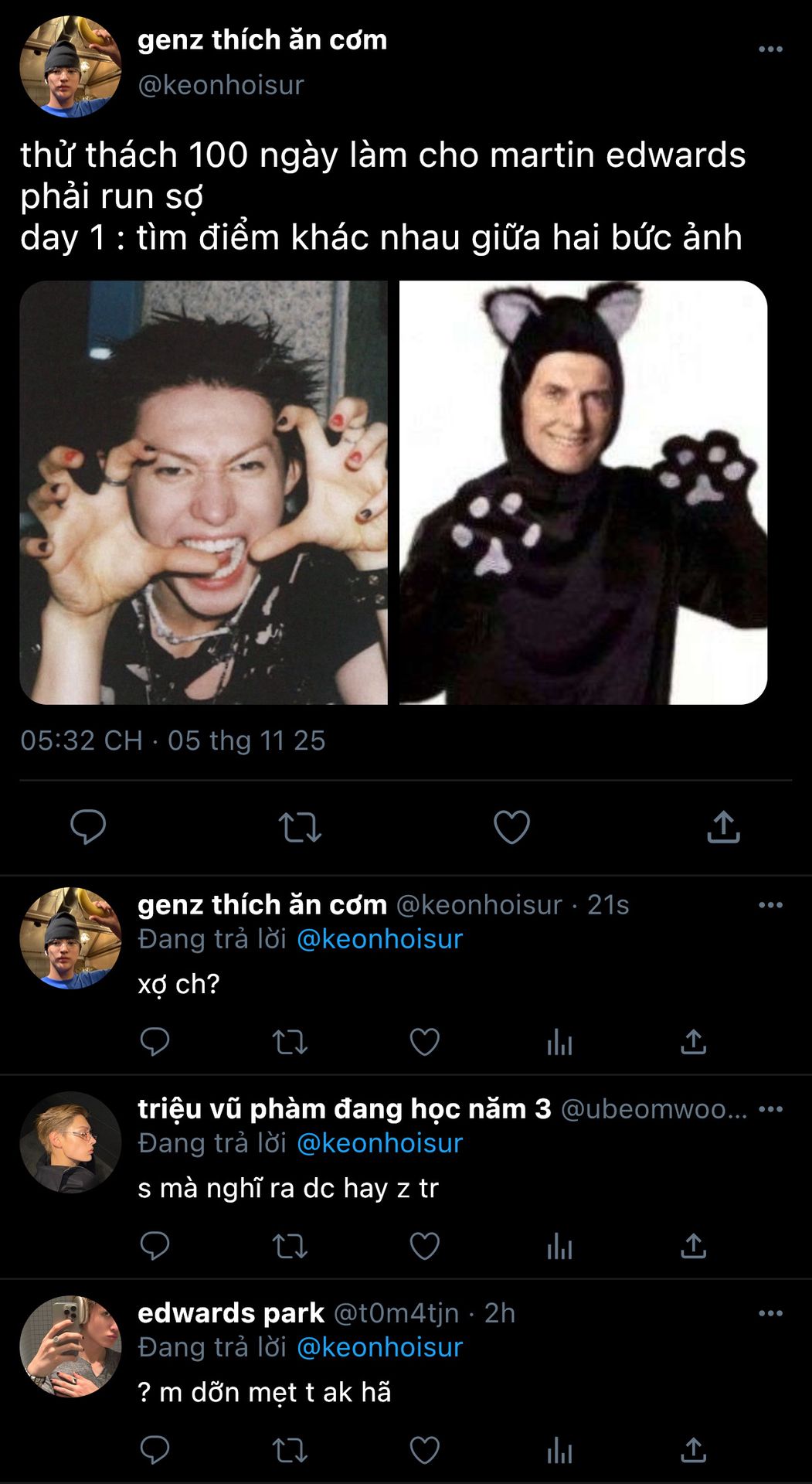This screenshot has width=812, height=1484.
Task: Share triệu vũ phàm's comment
Action: click(693, 1246)
